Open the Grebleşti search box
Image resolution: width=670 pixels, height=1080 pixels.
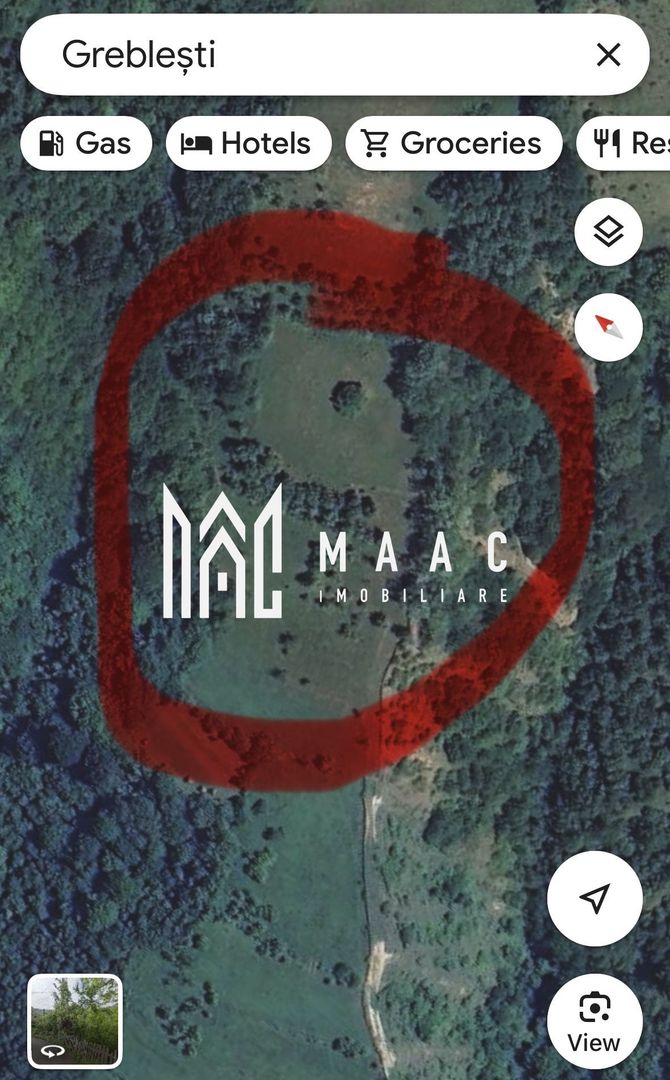click(300, 55)
